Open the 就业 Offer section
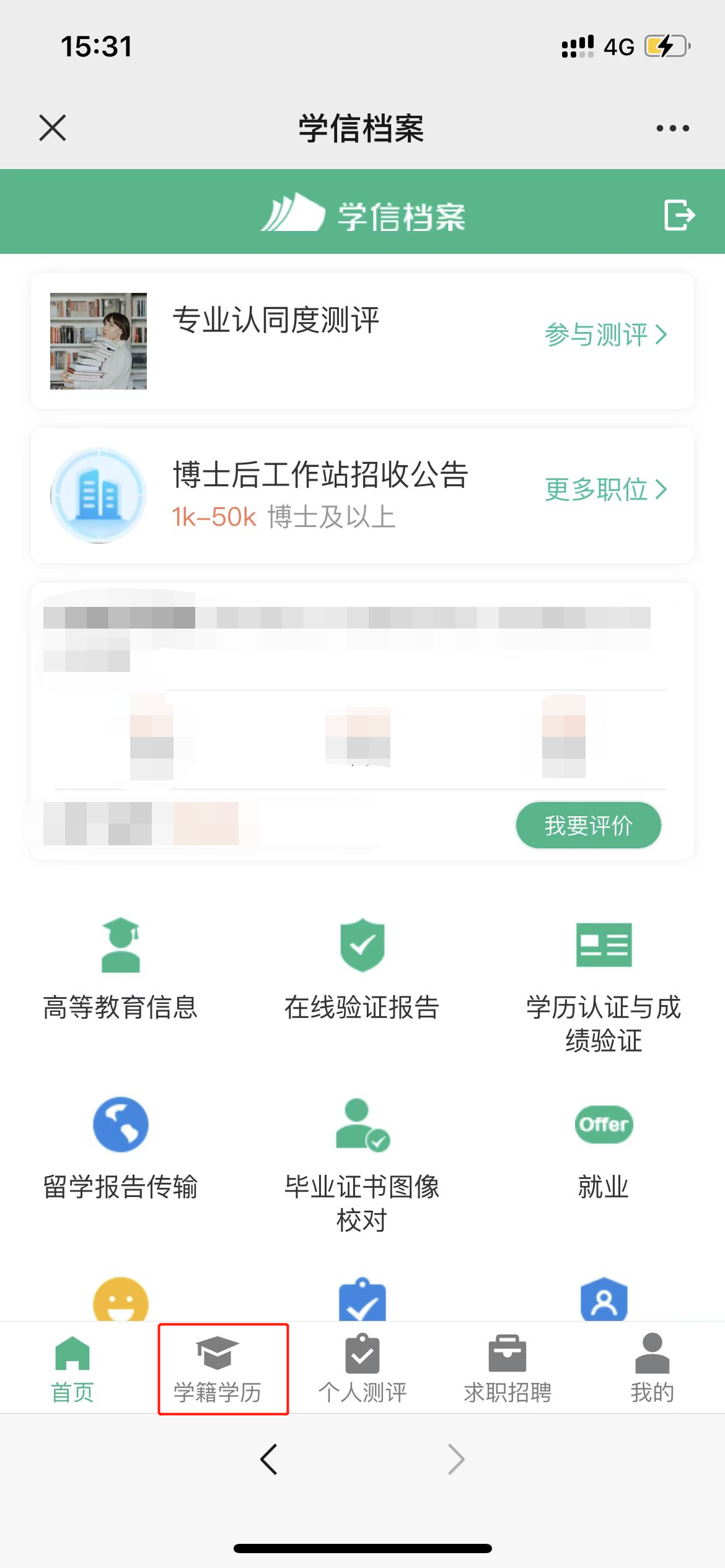725x1568 pixels. click(604, 1149)
